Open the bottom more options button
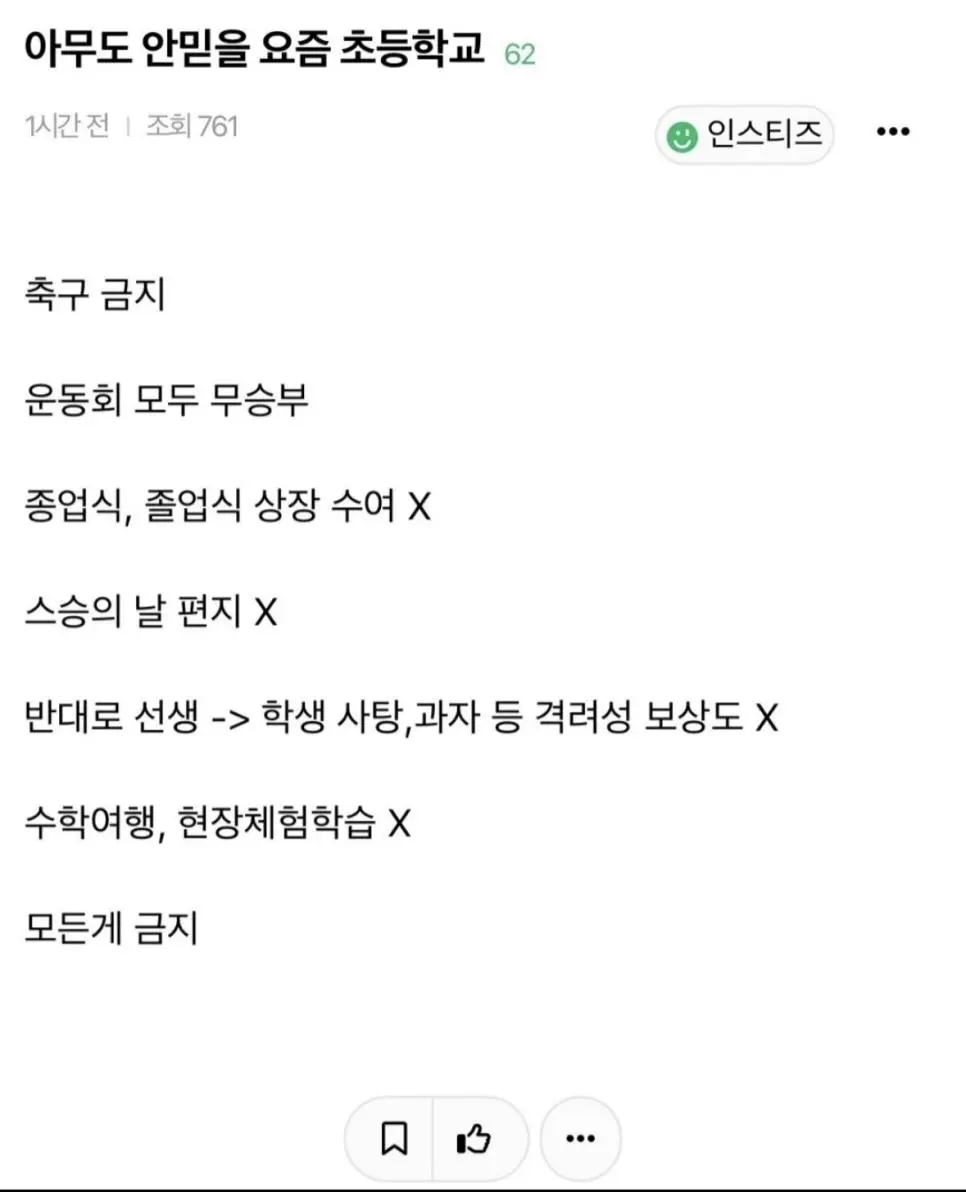This screenshot has height=1192, width=966. pyautogui.click(x=580, y=1138)
